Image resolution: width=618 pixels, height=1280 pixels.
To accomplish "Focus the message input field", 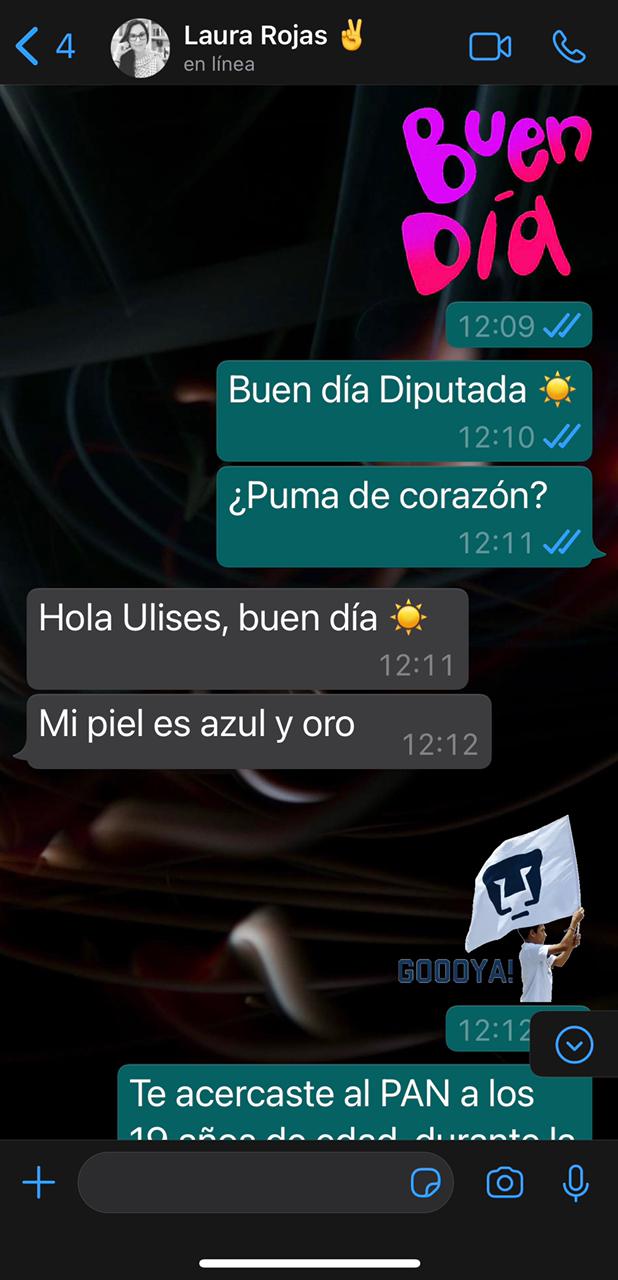I will (240, 1183).
